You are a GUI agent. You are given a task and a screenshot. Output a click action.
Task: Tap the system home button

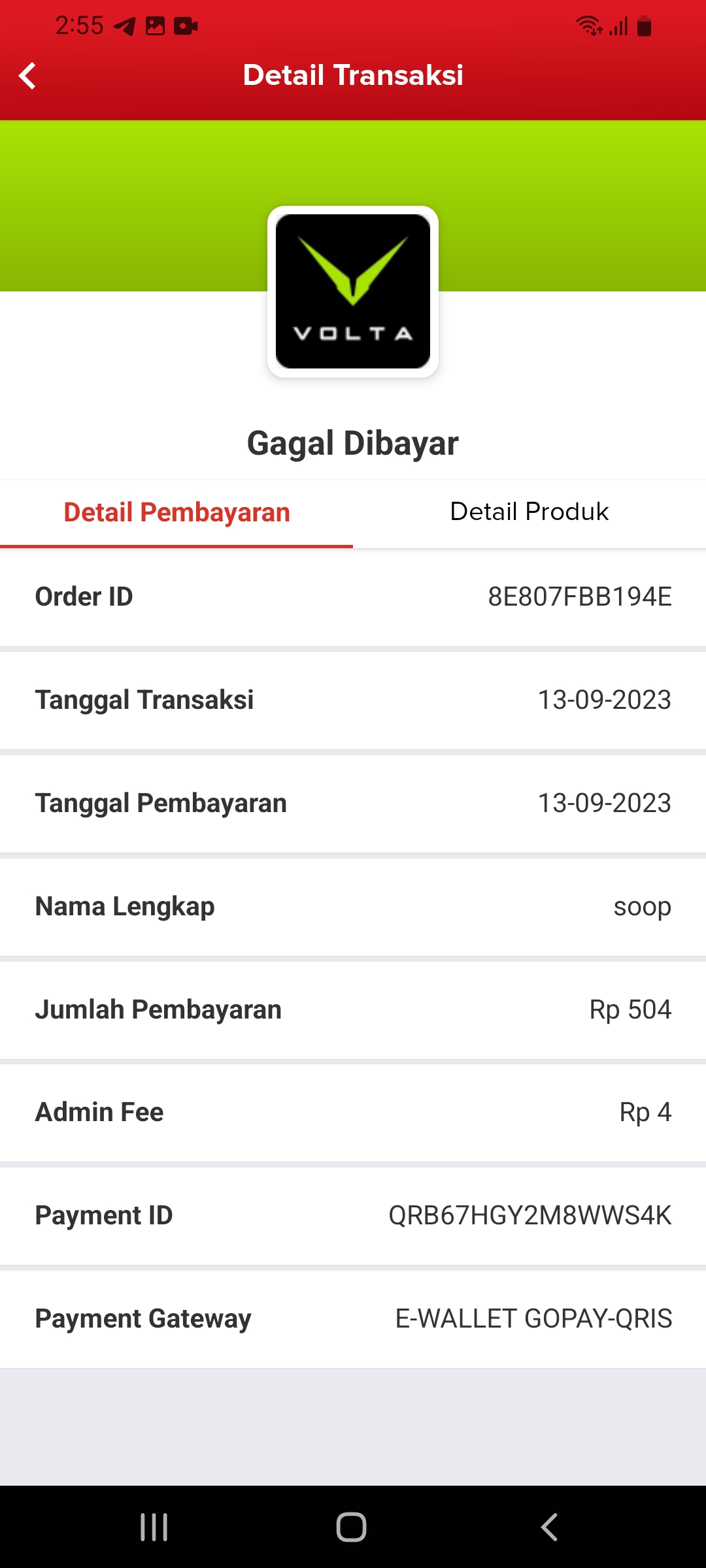pyautogui.click(x=352, y=1527)
